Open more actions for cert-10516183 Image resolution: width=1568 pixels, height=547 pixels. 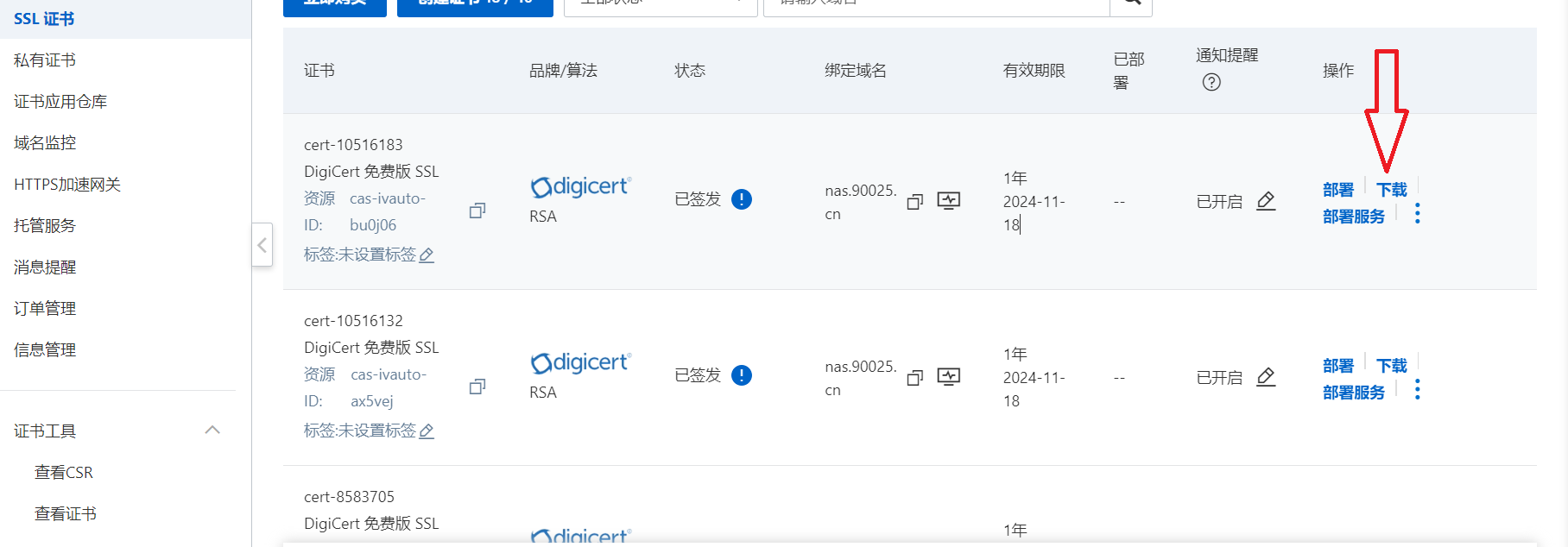click(1417, 214)
